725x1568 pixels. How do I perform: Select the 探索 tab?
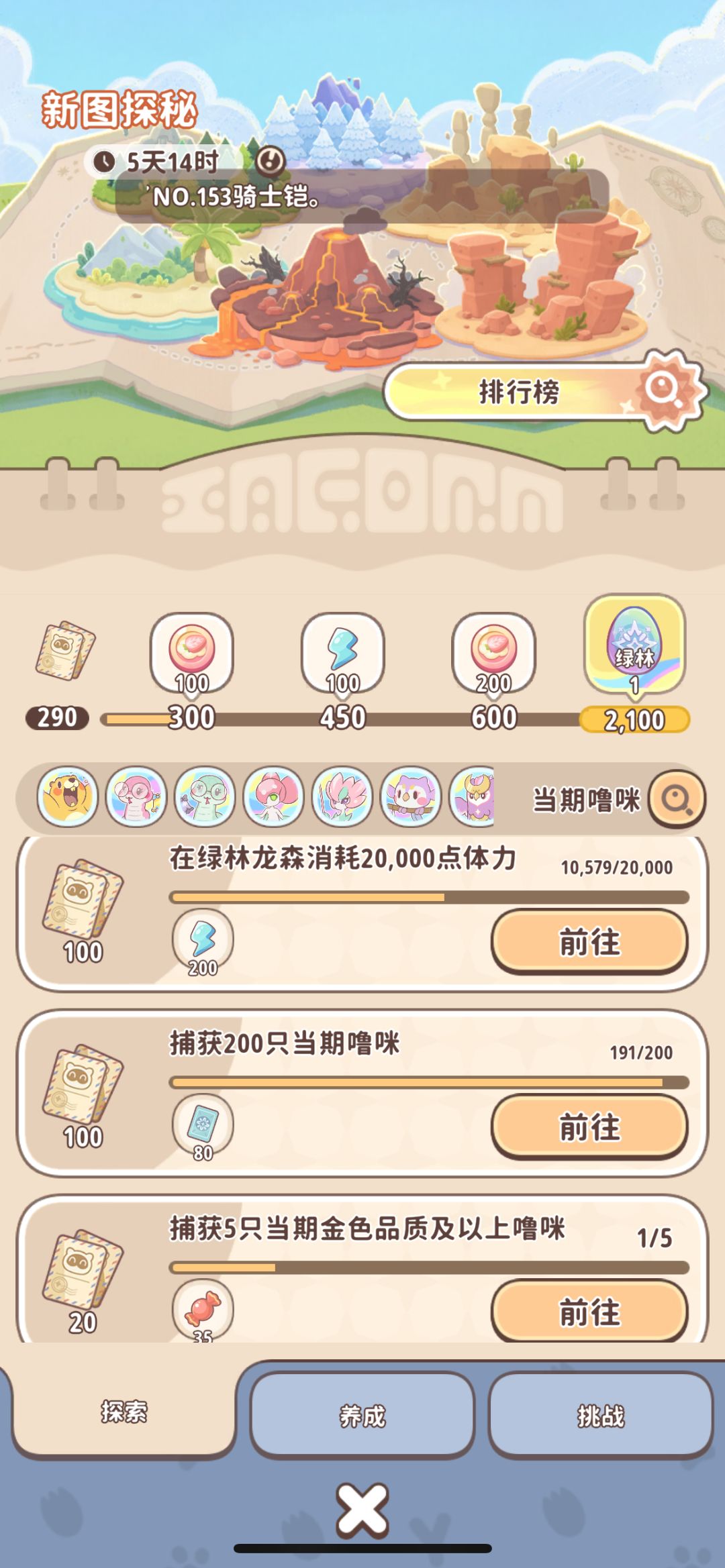tap(124, 1411)
